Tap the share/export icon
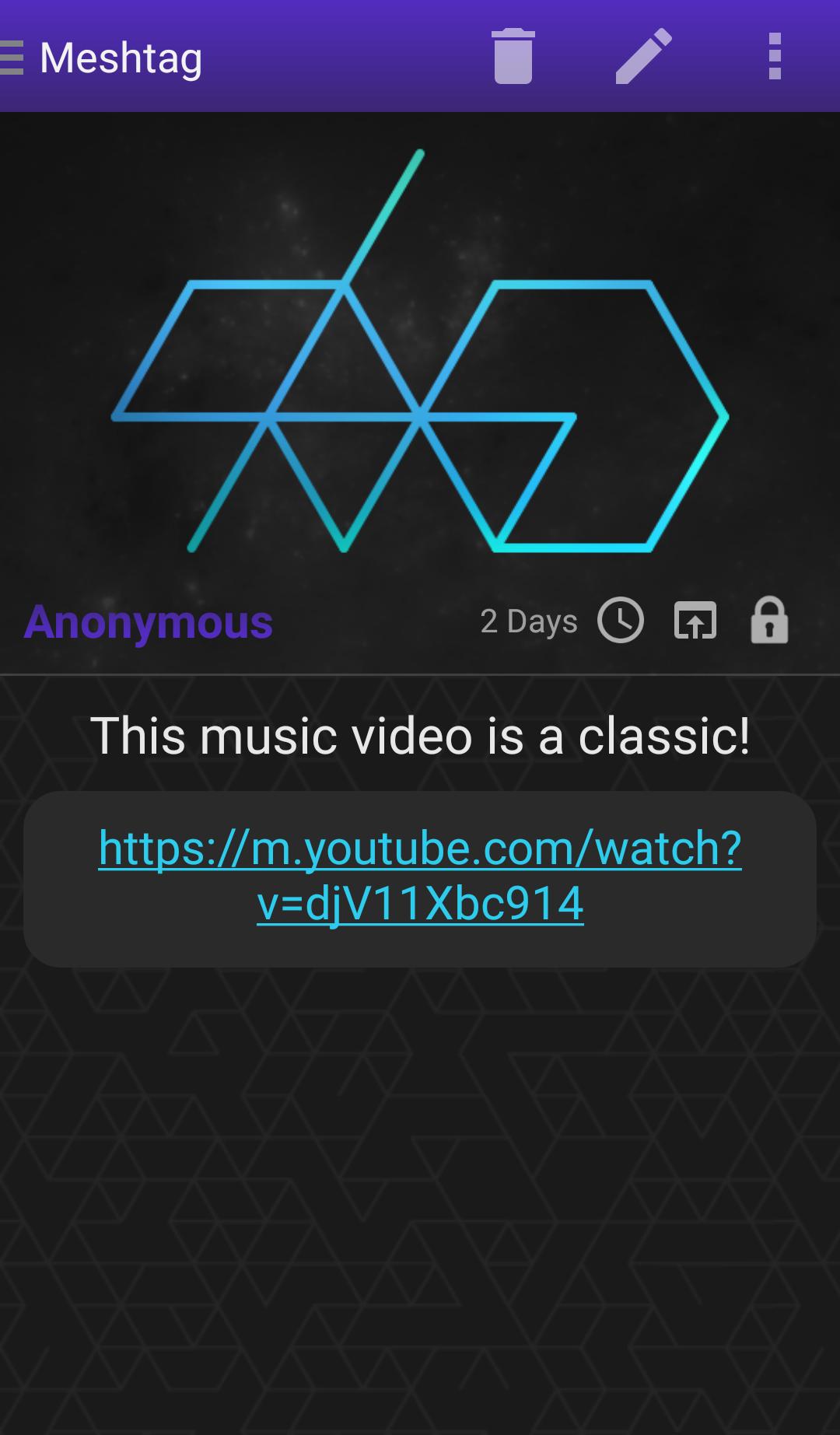The height and width of the screenshot is (1435, 840). [x=695, y=620]
